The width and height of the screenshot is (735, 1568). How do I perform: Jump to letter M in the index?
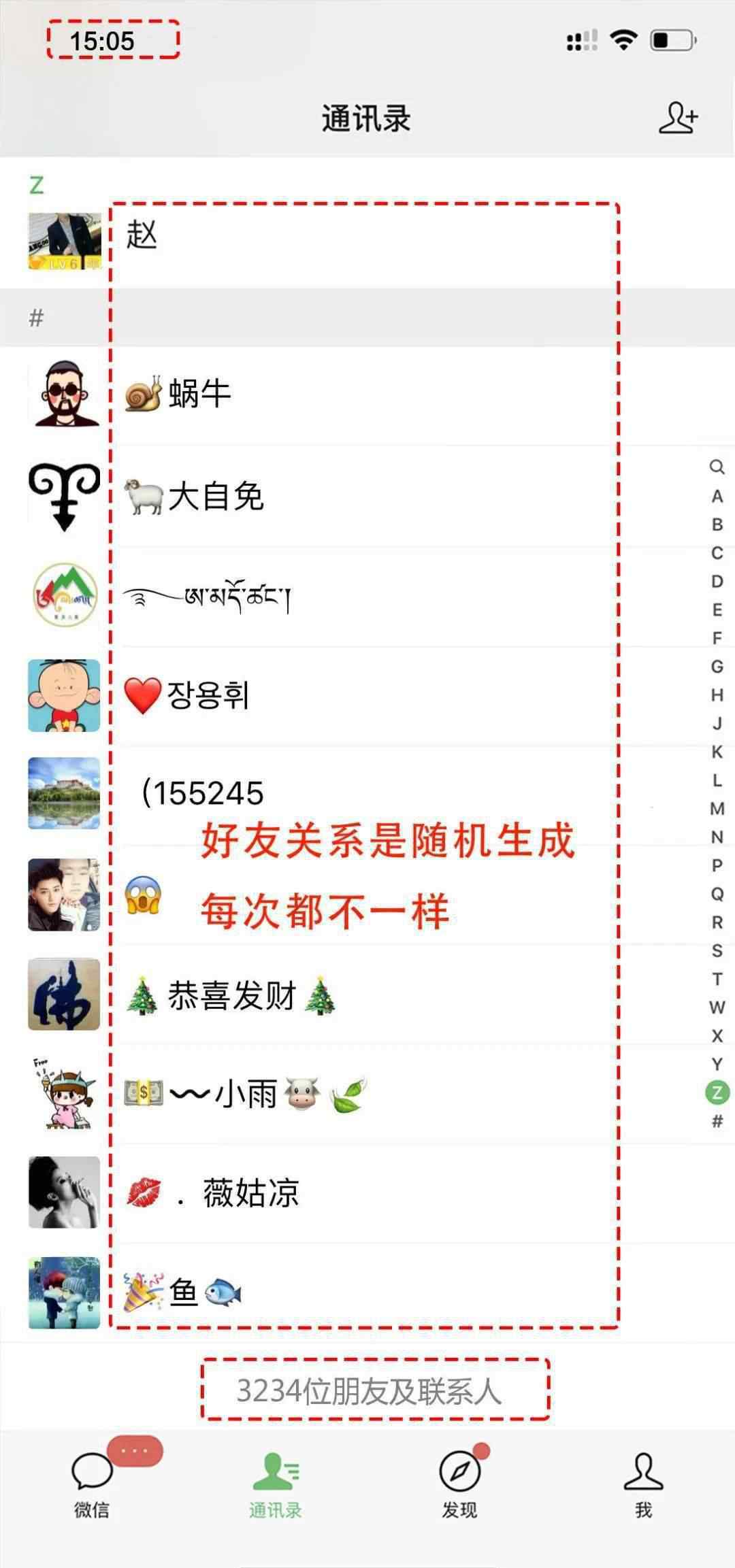pyautogui.click(x=717, y=809)
